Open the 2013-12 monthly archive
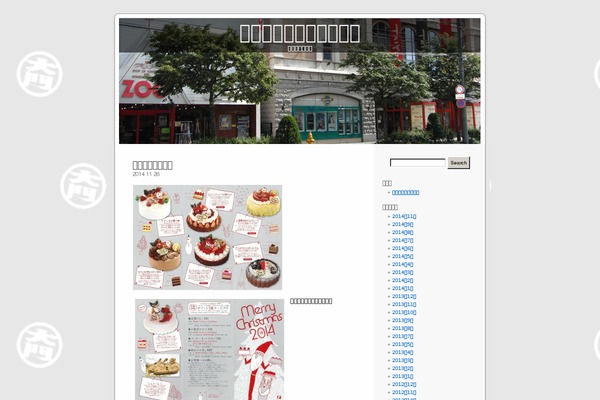Image resolution: width=600 pixels, height=400 pixels. click(404, 296)
